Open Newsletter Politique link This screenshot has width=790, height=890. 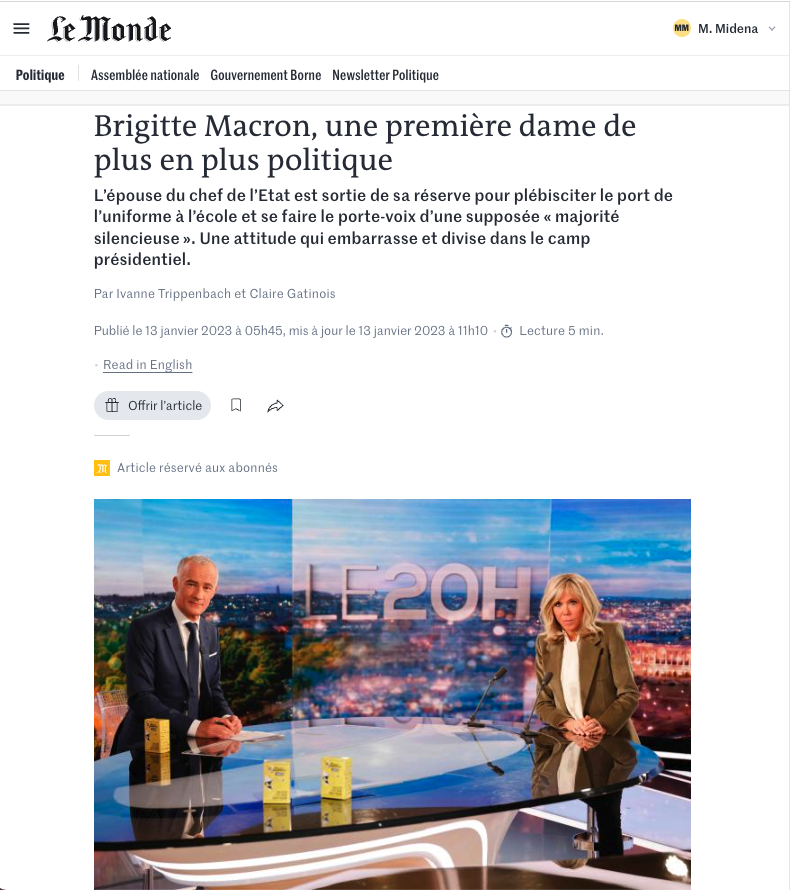[385, 75]
